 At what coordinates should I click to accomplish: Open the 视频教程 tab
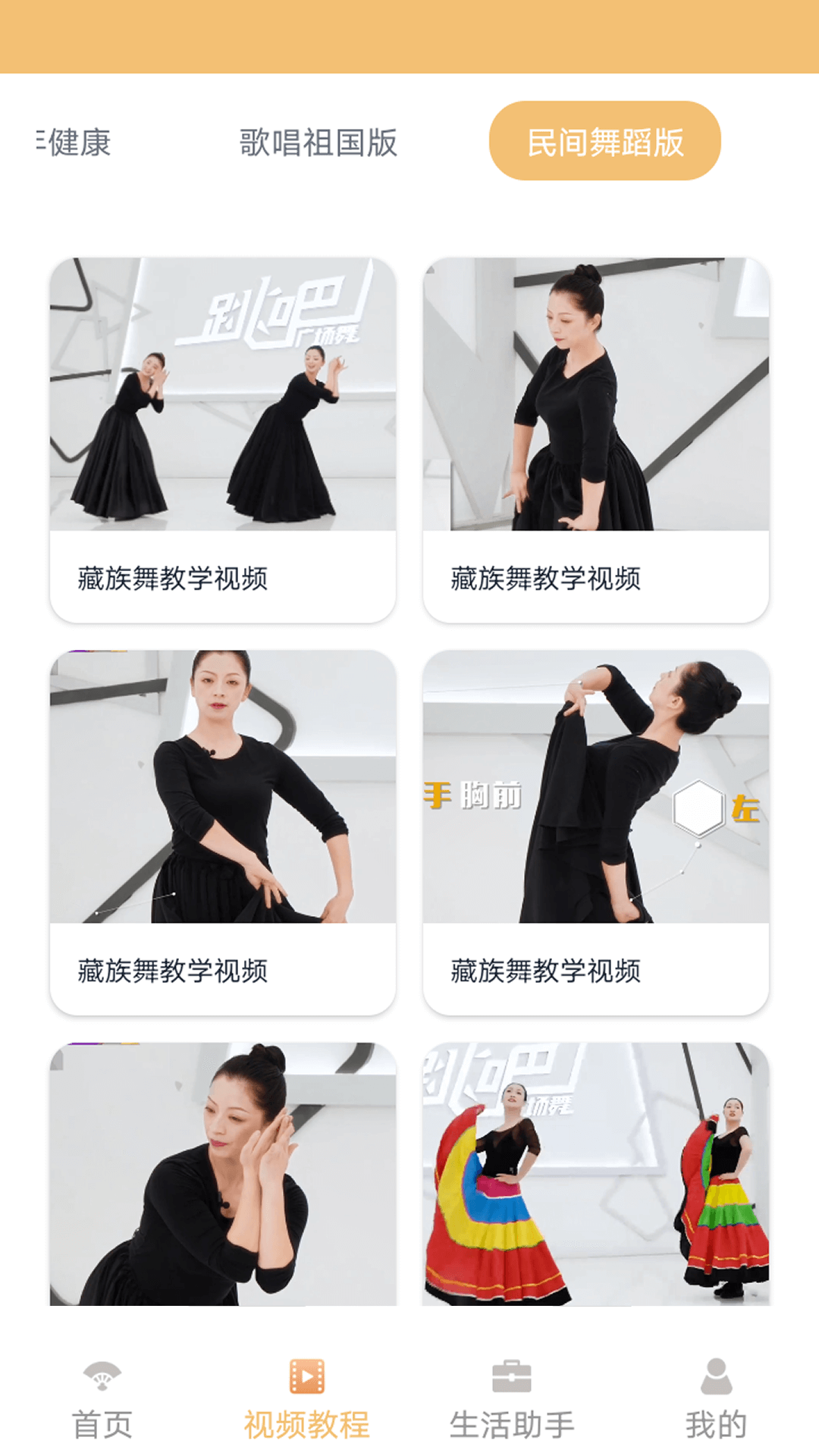pyautogui.click(x=307, y=1400)
